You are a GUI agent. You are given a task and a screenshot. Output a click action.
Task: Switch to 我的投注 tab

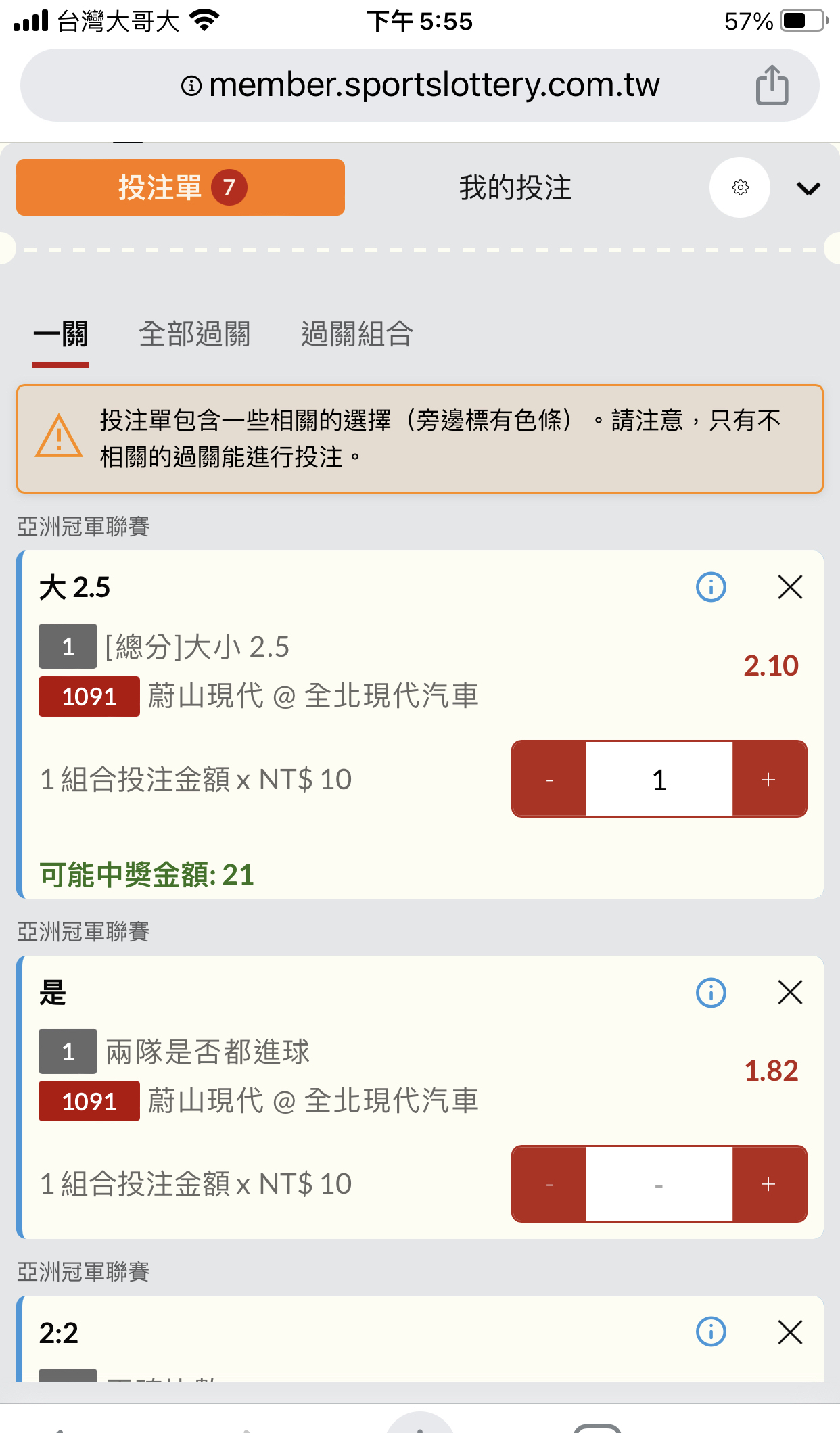(x=515, y=187)
